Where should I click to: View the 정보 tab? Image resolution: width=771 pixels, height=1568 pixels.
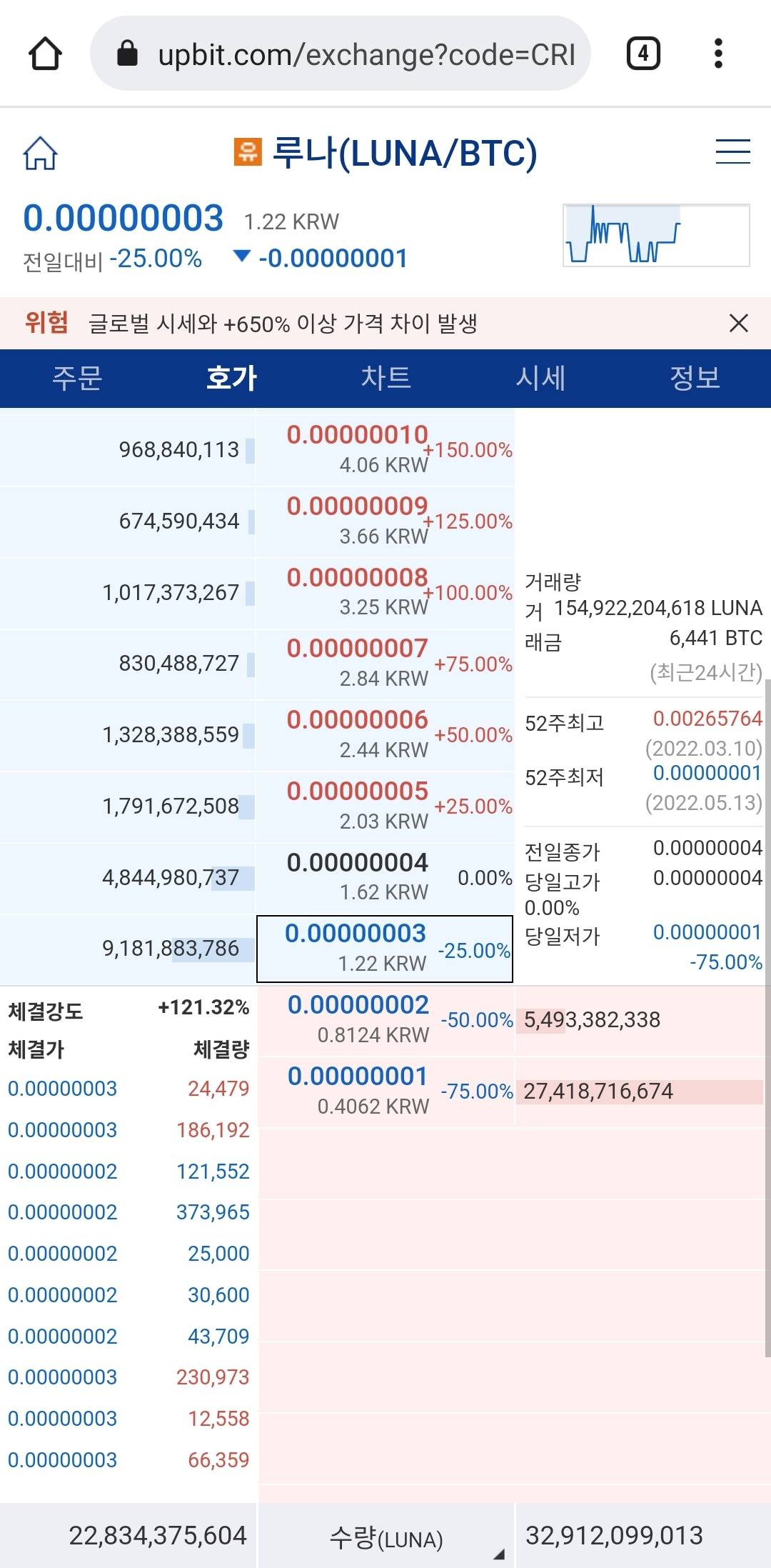[694, 378]
